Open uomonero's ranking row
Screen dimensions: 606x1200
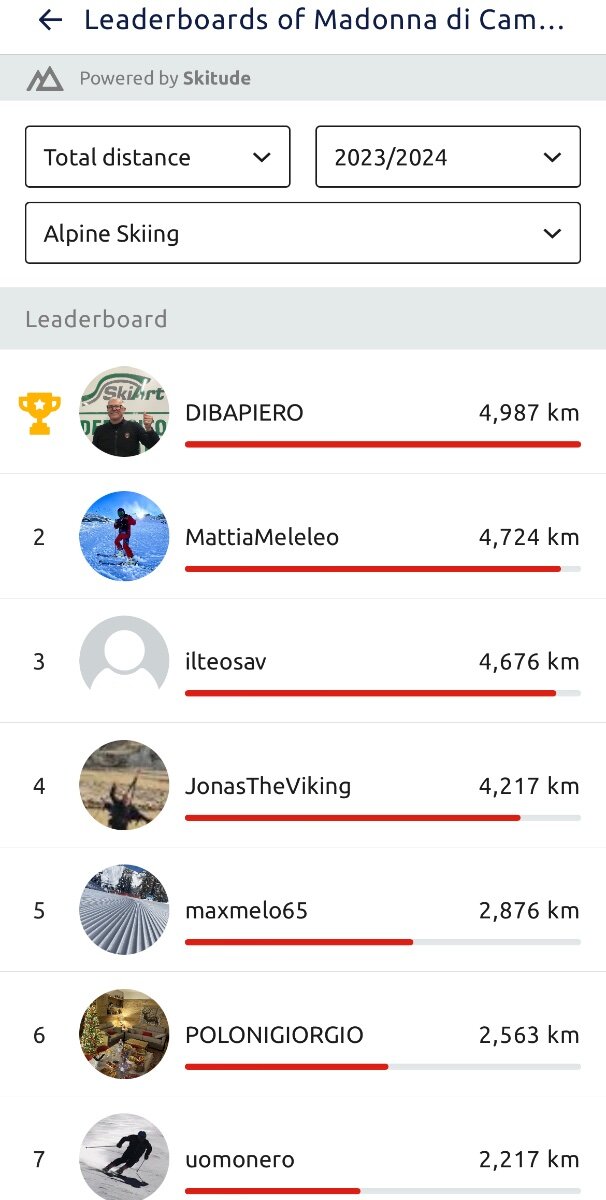[x=302, y=1158]
